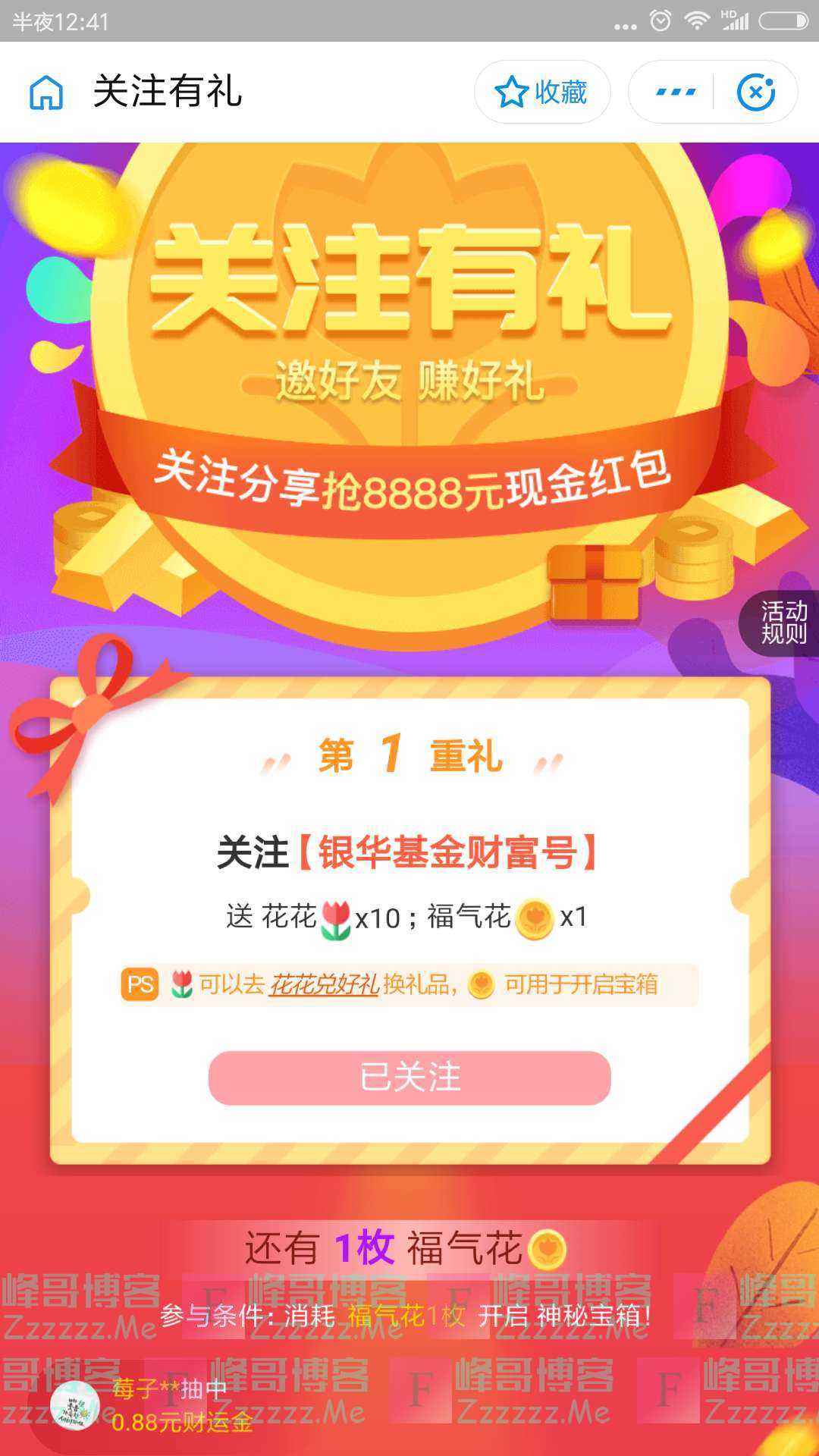Open 活动规则 activity rules

(x=783, y=623)
